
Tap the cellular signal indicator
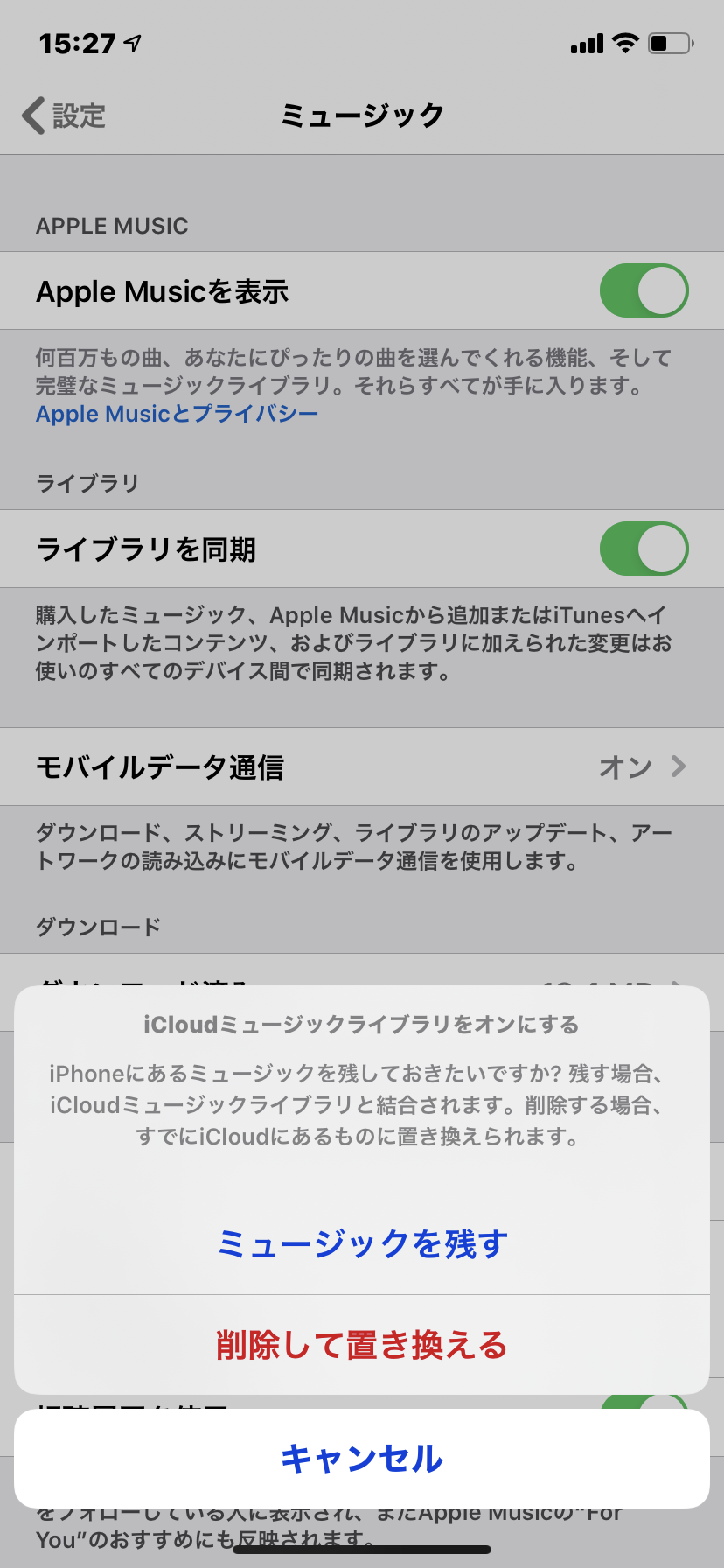point(587,43)
